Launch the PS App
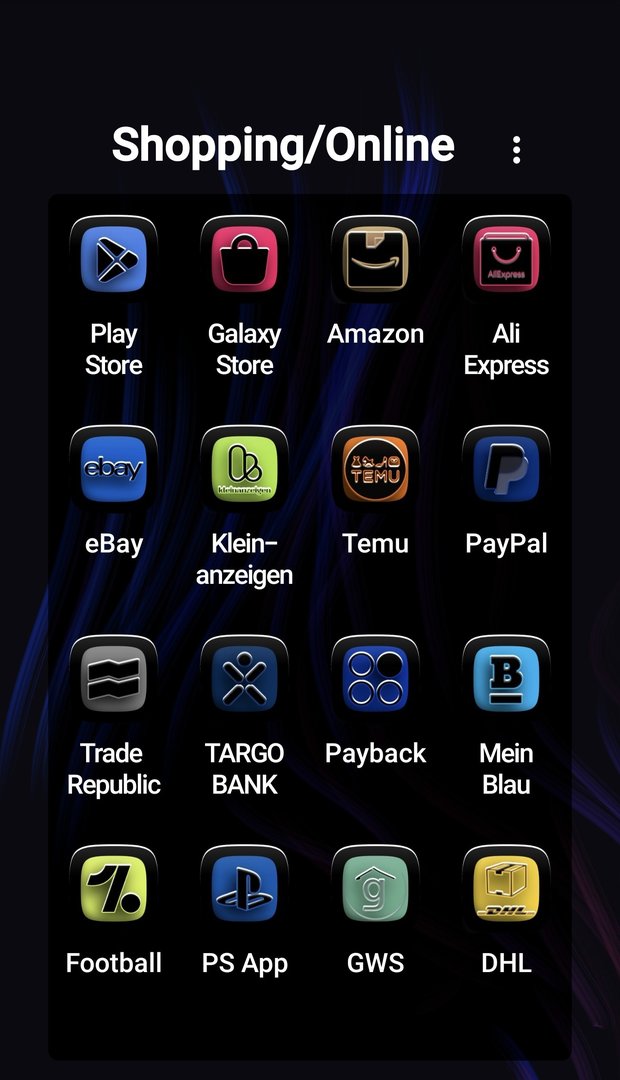Image resolution: width=620 pixels, height=1080 pixels. click(245, 890)
